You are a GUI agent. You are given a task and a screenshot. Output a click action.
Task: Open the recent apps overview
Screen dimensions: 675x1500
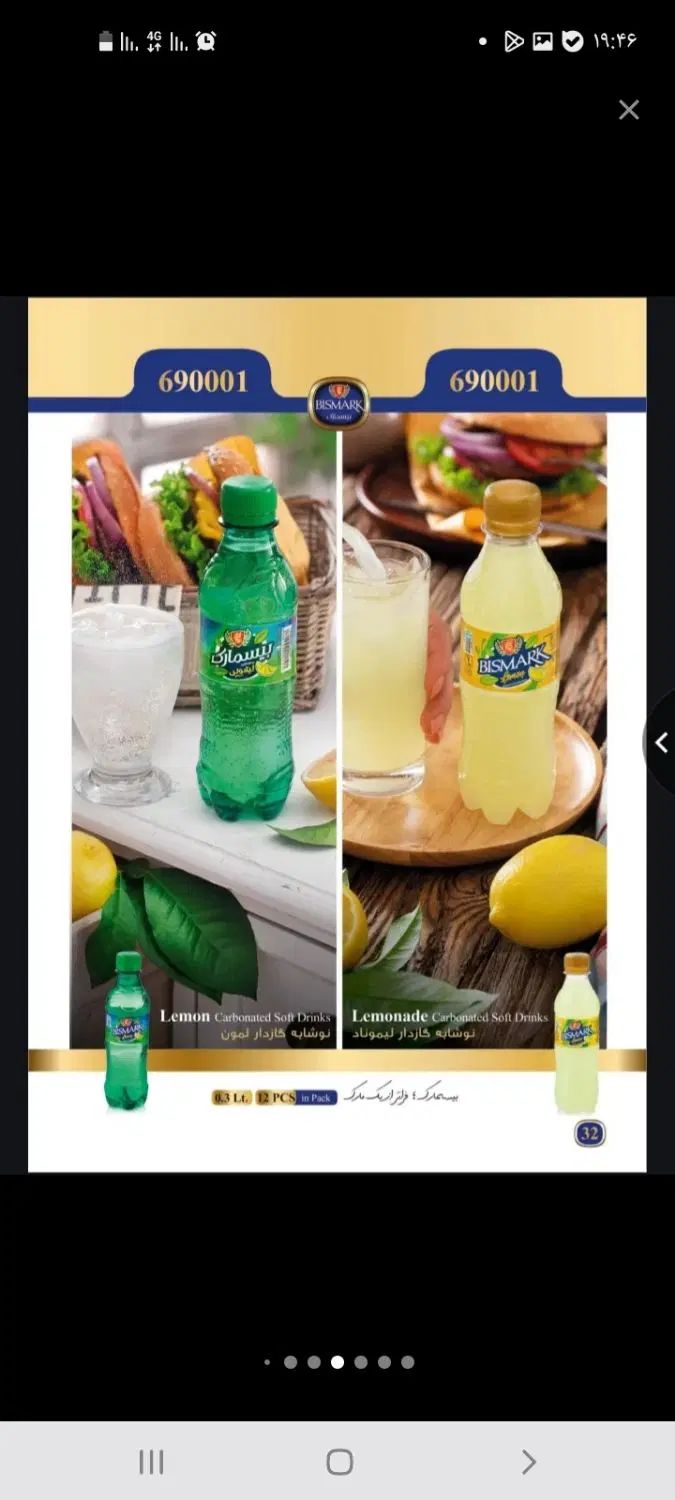click(151, 1462)
